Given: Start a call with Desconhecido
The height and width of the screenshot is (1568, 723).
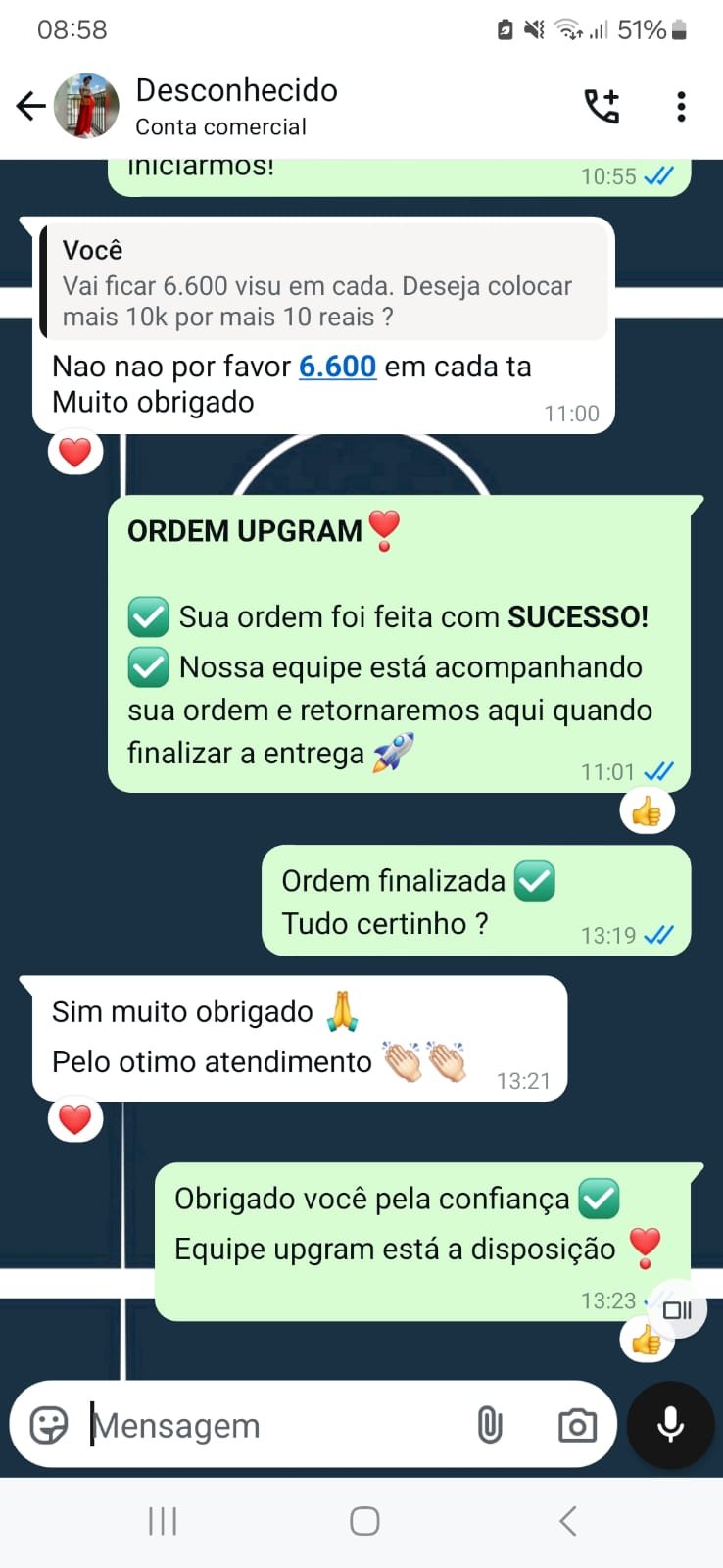Looking at the screenshot, I should click(602, 106).
